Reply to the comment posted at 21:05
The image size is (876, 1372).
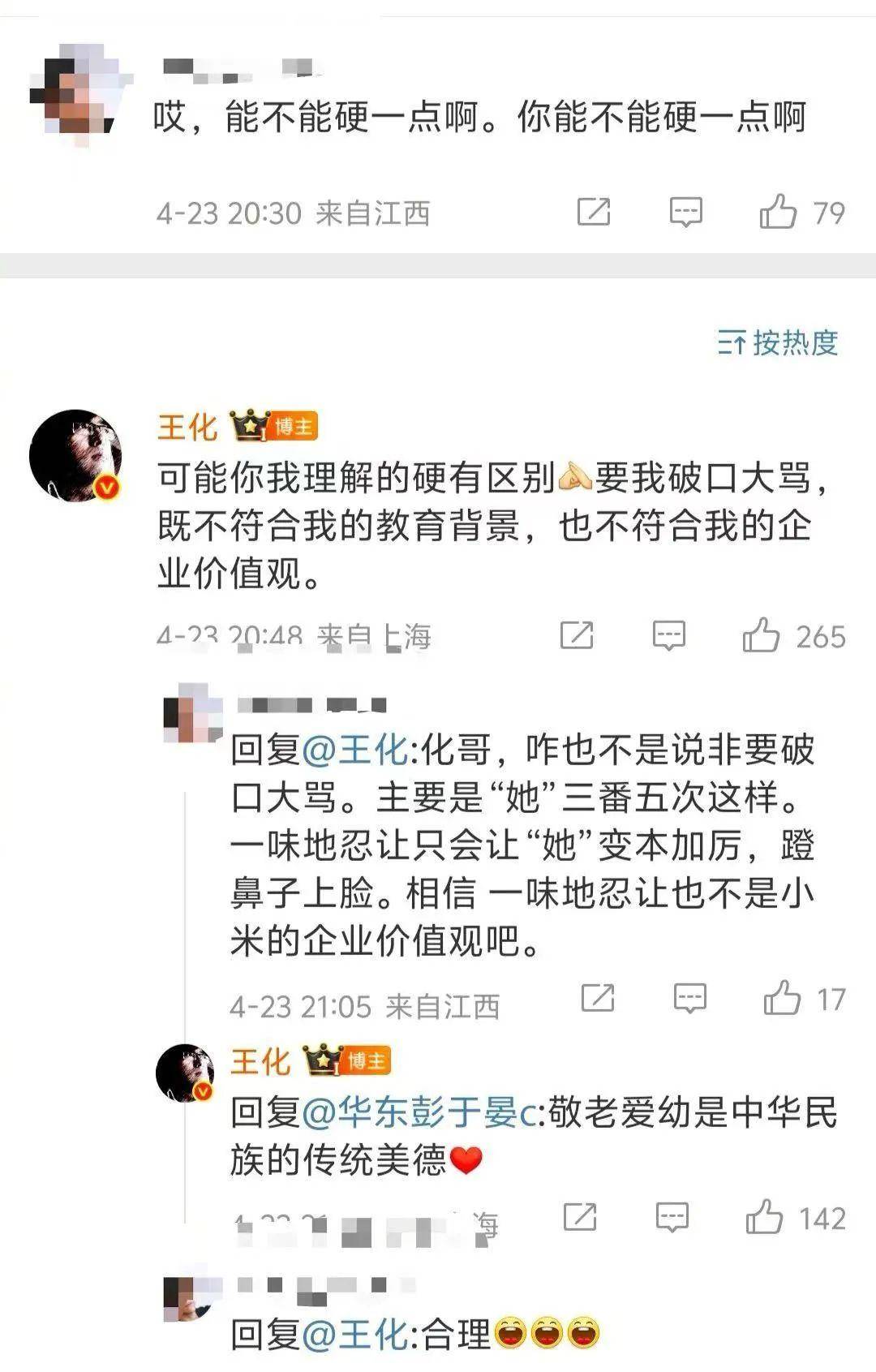point(690,999)
